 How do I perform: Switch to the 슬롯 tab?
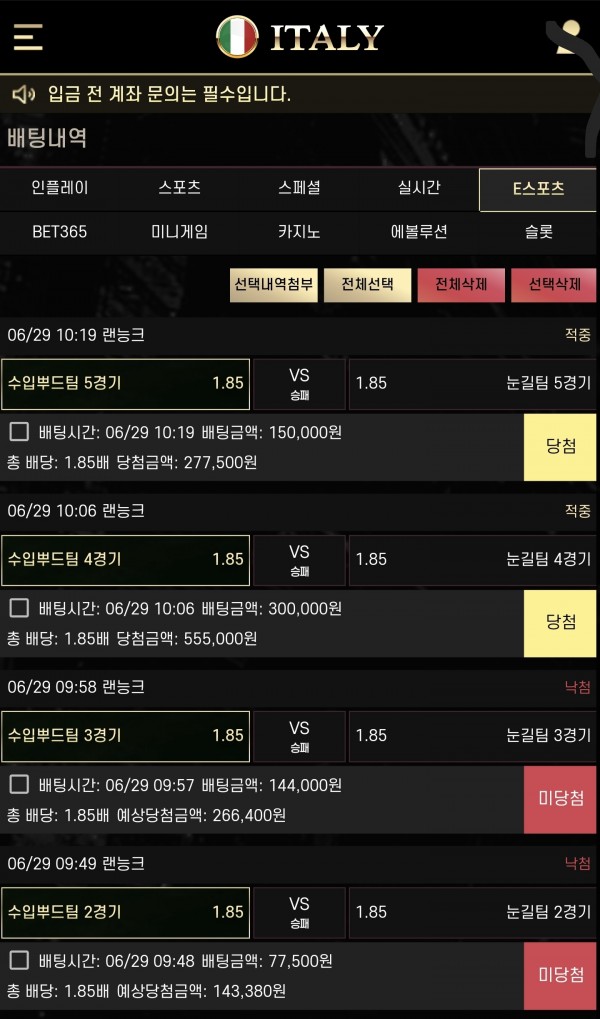(x=539, y=232)
